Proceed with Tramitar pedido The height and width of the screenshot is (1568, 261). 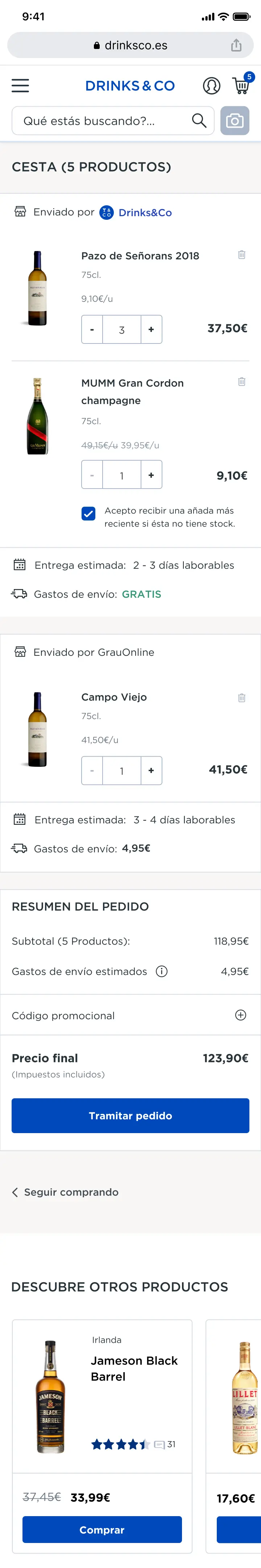click(130, 1115)
